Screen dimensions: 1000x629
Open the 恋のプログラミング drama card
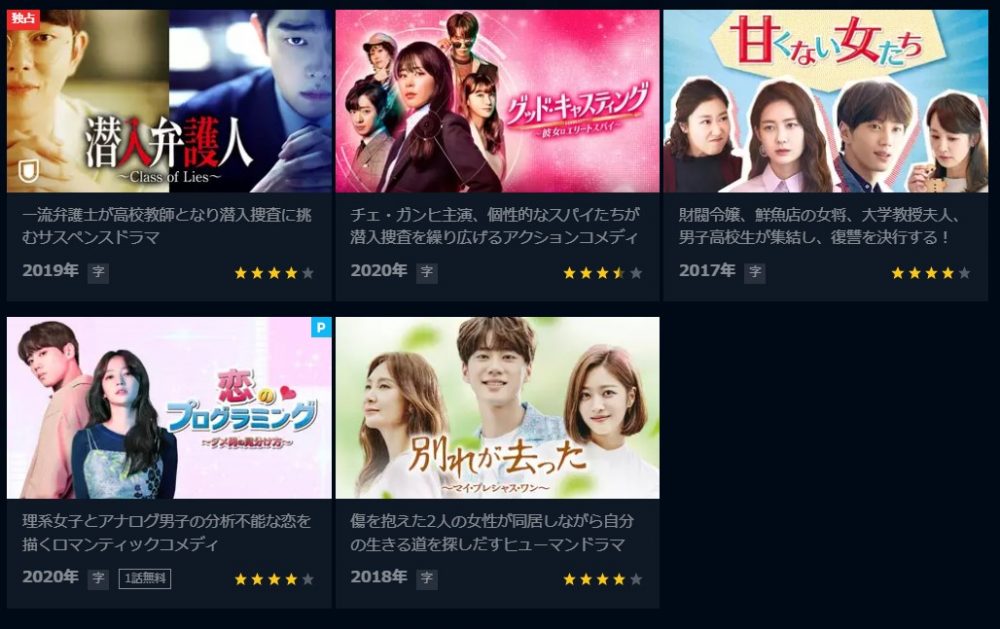coord(169,408)
